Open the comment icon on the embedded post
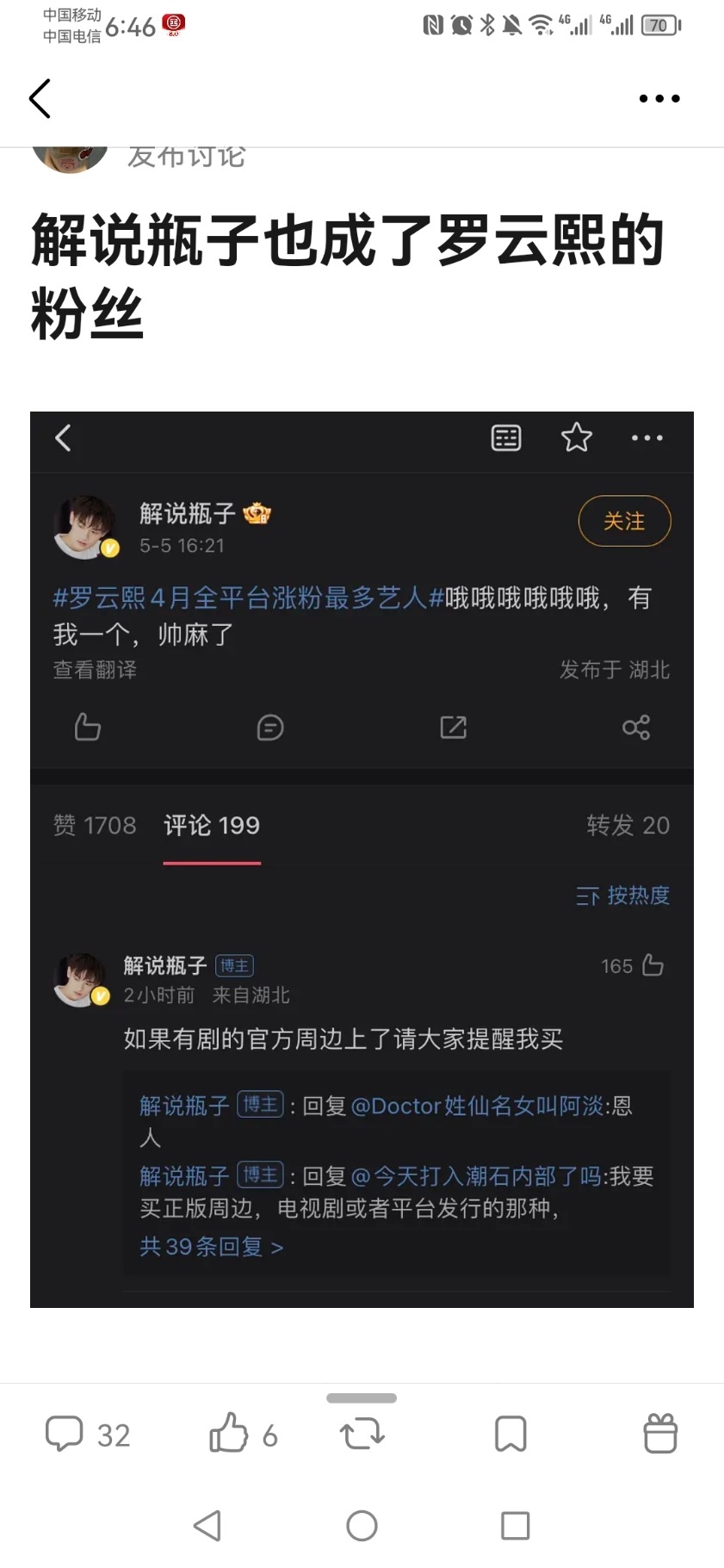724x1568 pixels. click(x=269, y=728)
